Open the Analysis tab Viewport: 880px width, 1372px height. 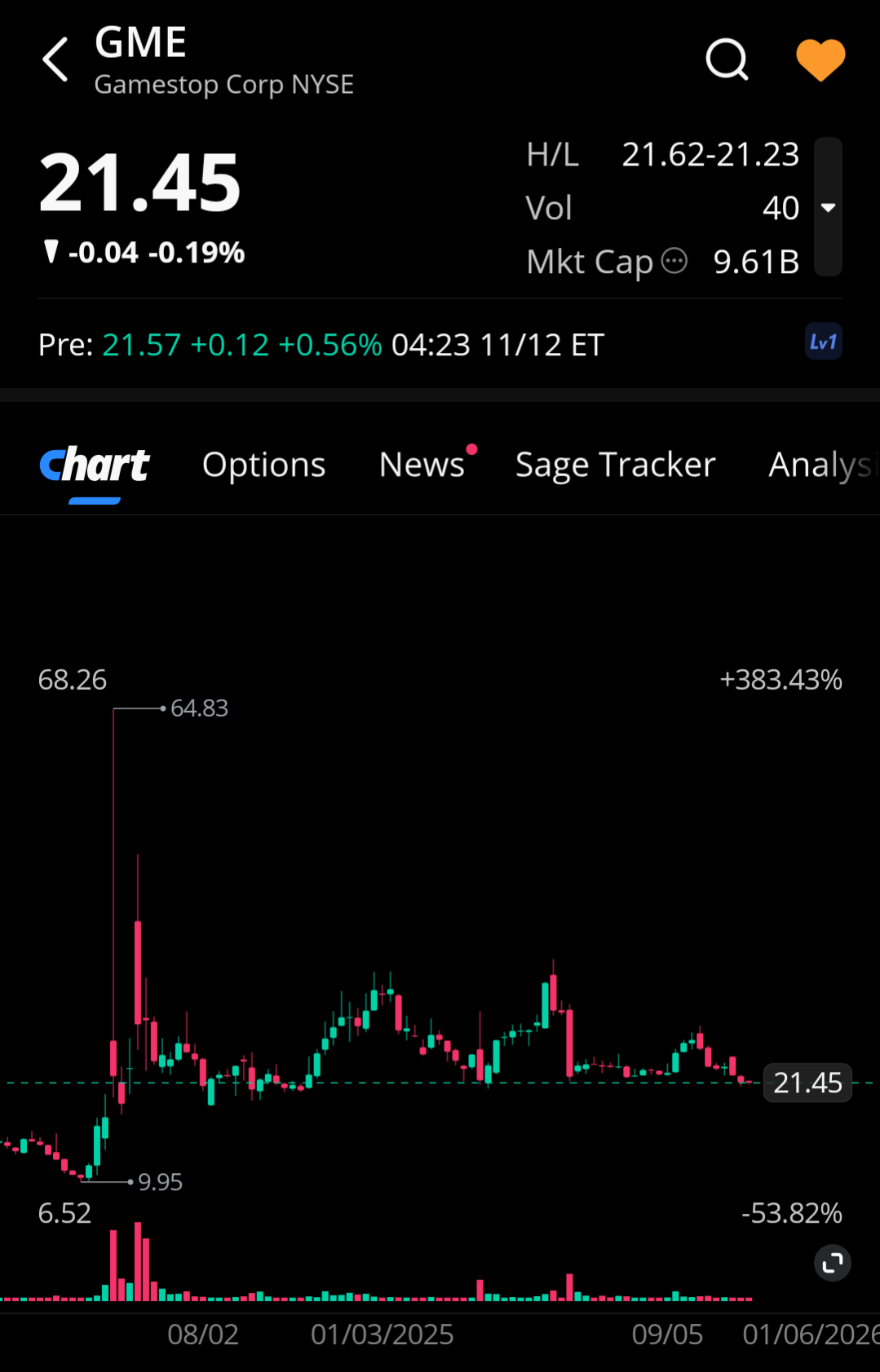820,465
